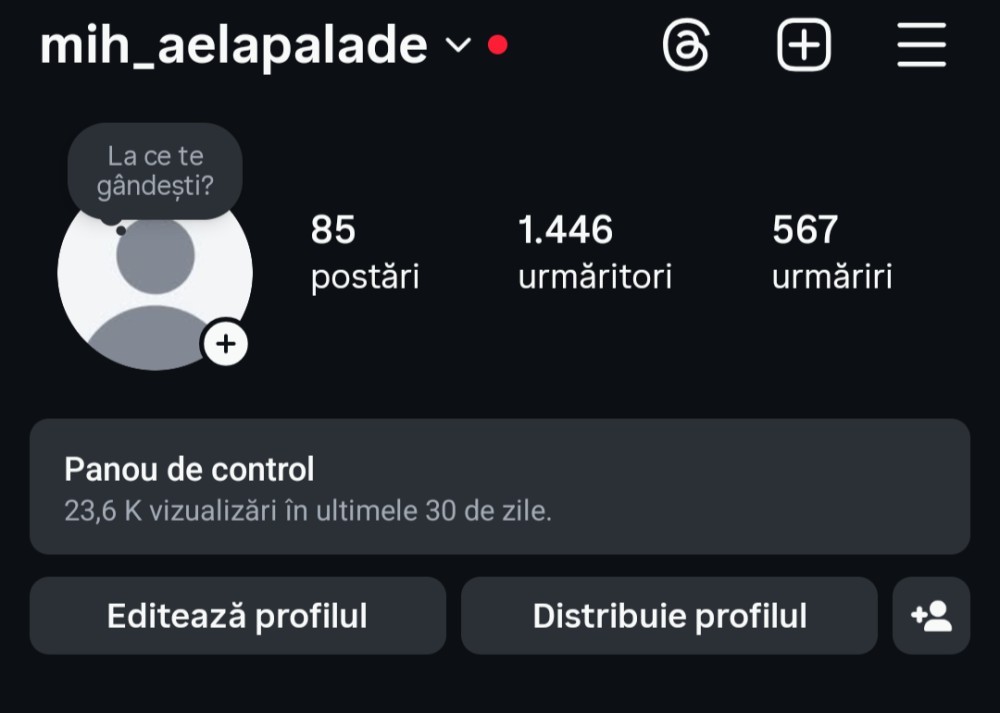Image resolution: width=1000 pixels, height=713 pixels.
Task: View the 567 urmăriri list
Action: (831, 251)
